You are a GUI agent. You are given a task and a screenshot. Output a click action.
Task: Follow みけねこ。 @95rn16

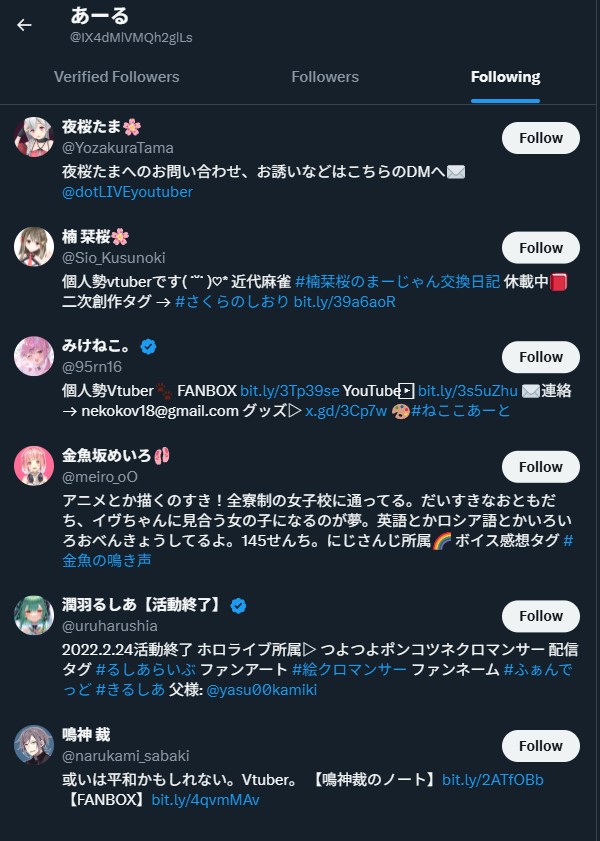(x=540, y=356)
